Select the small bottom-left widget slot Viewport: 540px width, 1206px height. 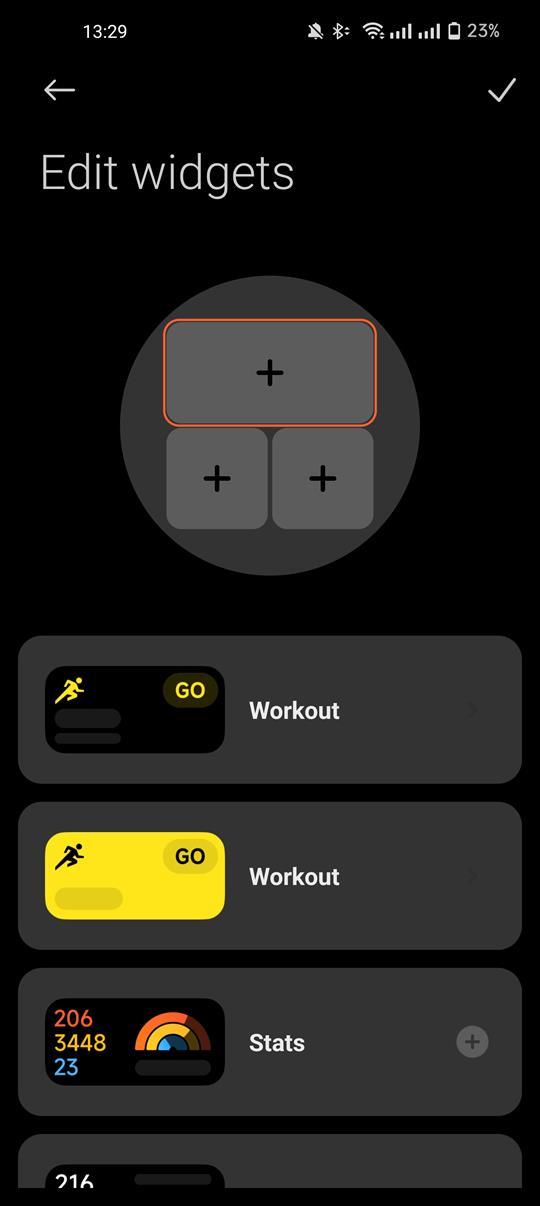(x=217, y=478)
